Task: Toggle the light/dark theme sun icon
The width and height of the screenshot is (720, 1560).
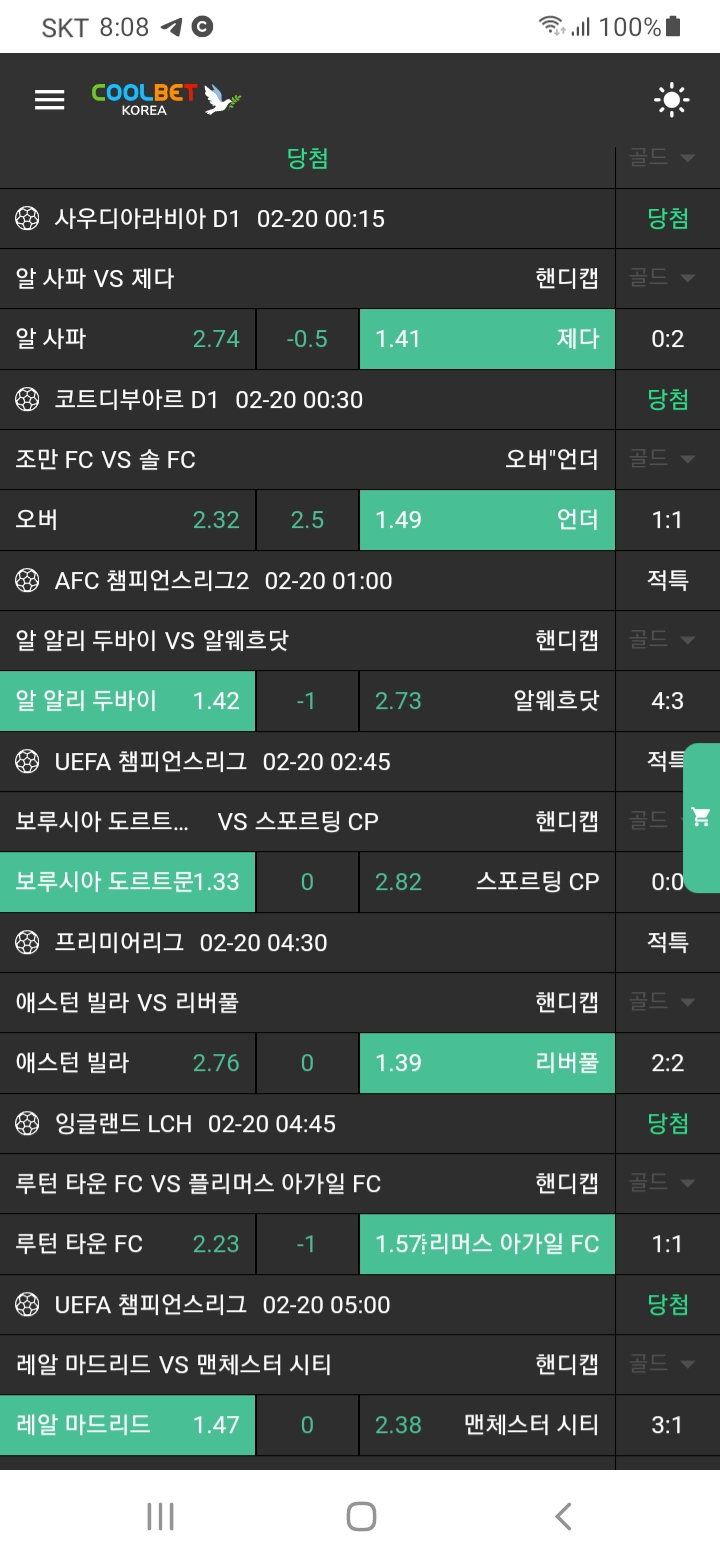Action: 671,99
